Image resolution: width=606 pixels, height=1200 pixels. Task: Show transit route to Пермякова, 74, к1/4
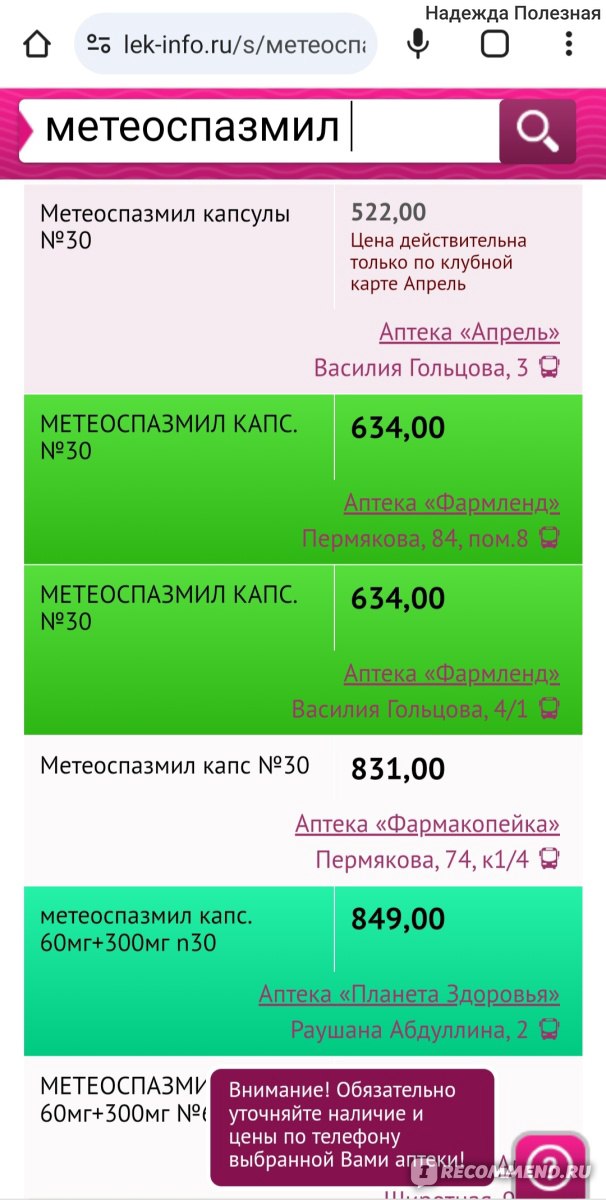click(549, 859)
